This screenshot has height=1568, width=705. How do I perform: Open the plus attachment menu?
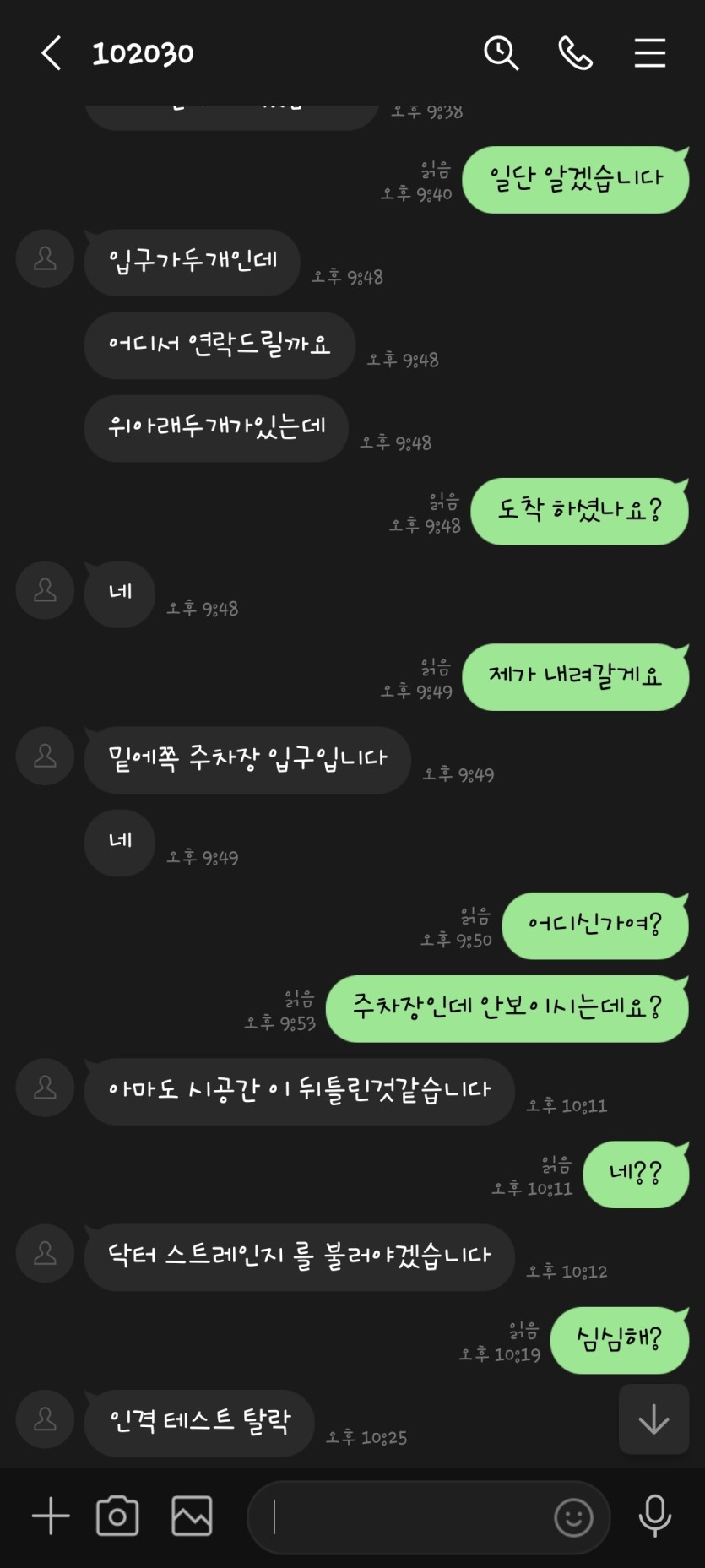click(51, 1516)
